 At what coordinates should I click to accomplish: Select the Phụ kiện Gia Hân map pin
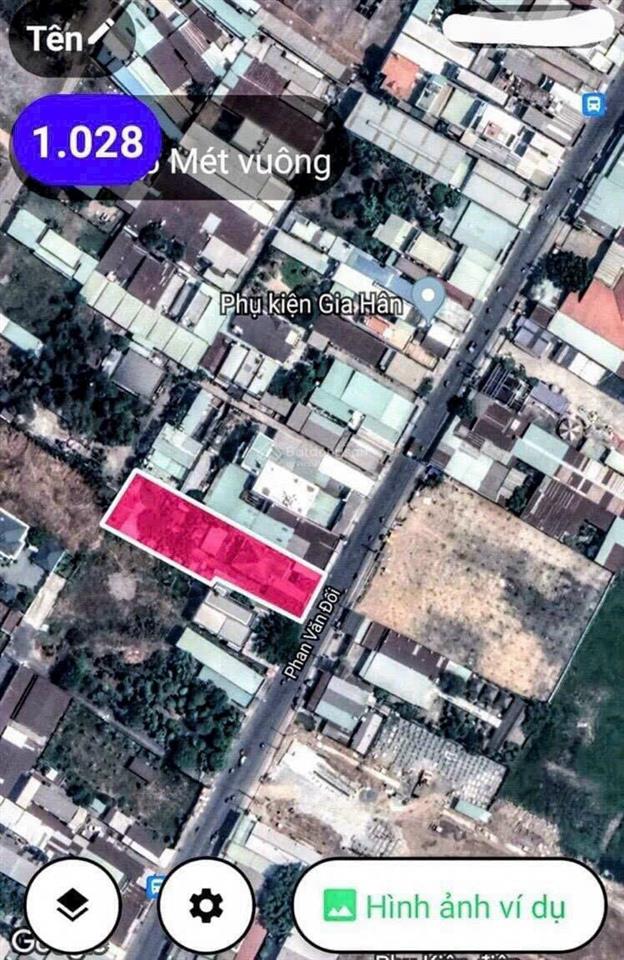[430, 297]
